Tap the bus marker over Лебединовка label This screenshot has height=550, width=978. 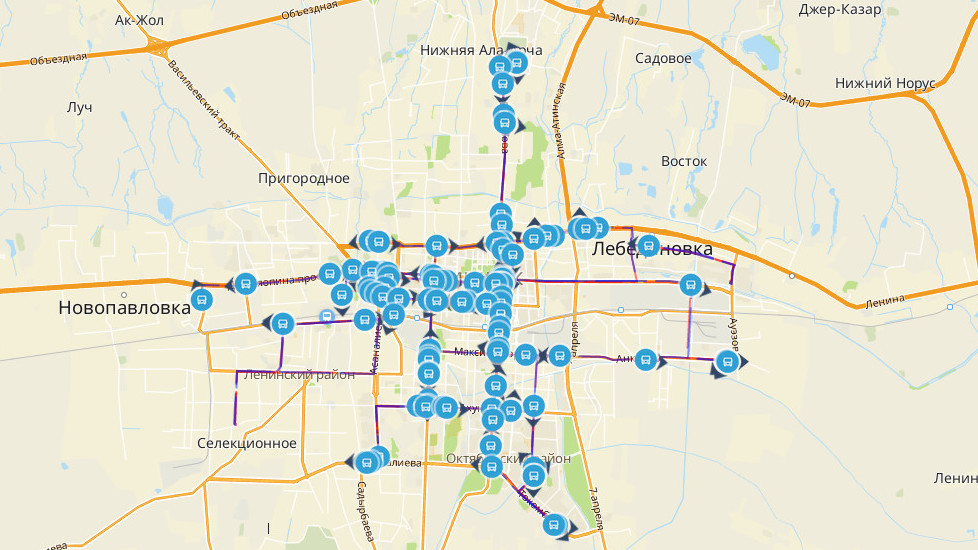click(648, 245)
